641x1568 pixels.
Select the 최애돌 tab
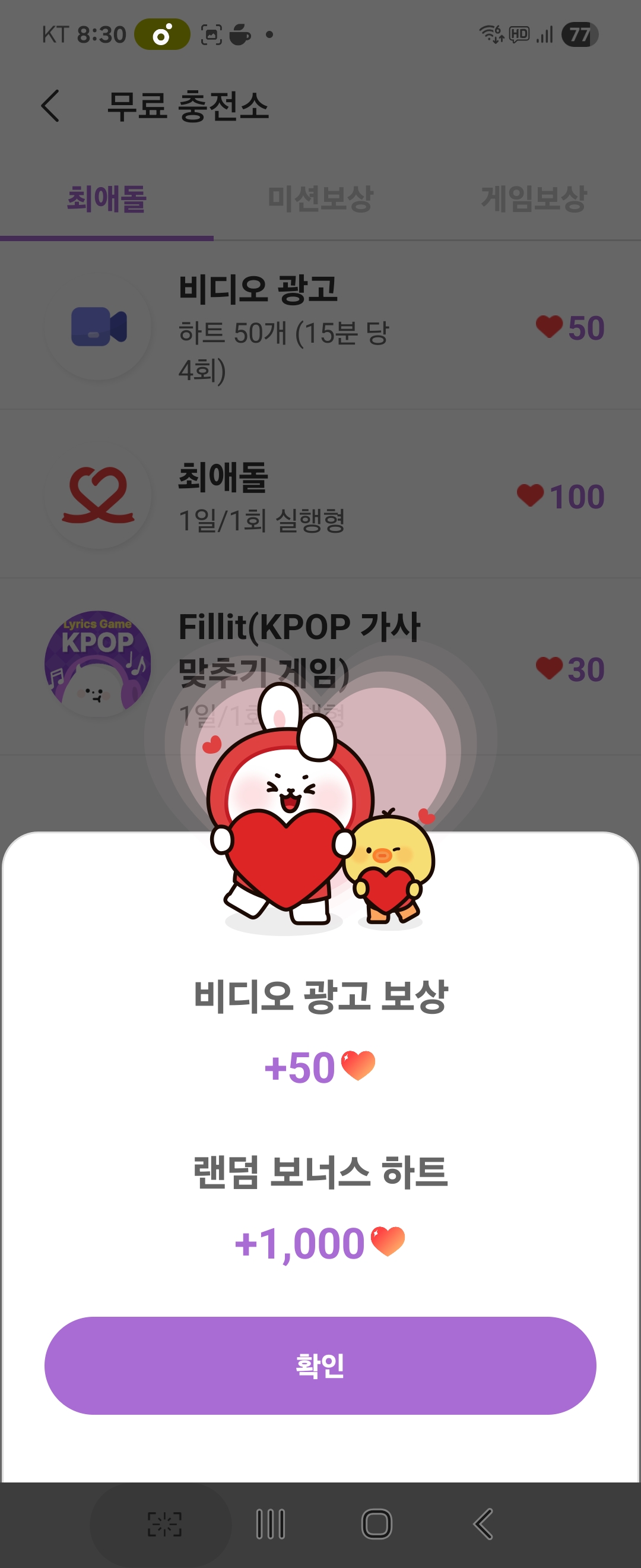pos(106,199)
